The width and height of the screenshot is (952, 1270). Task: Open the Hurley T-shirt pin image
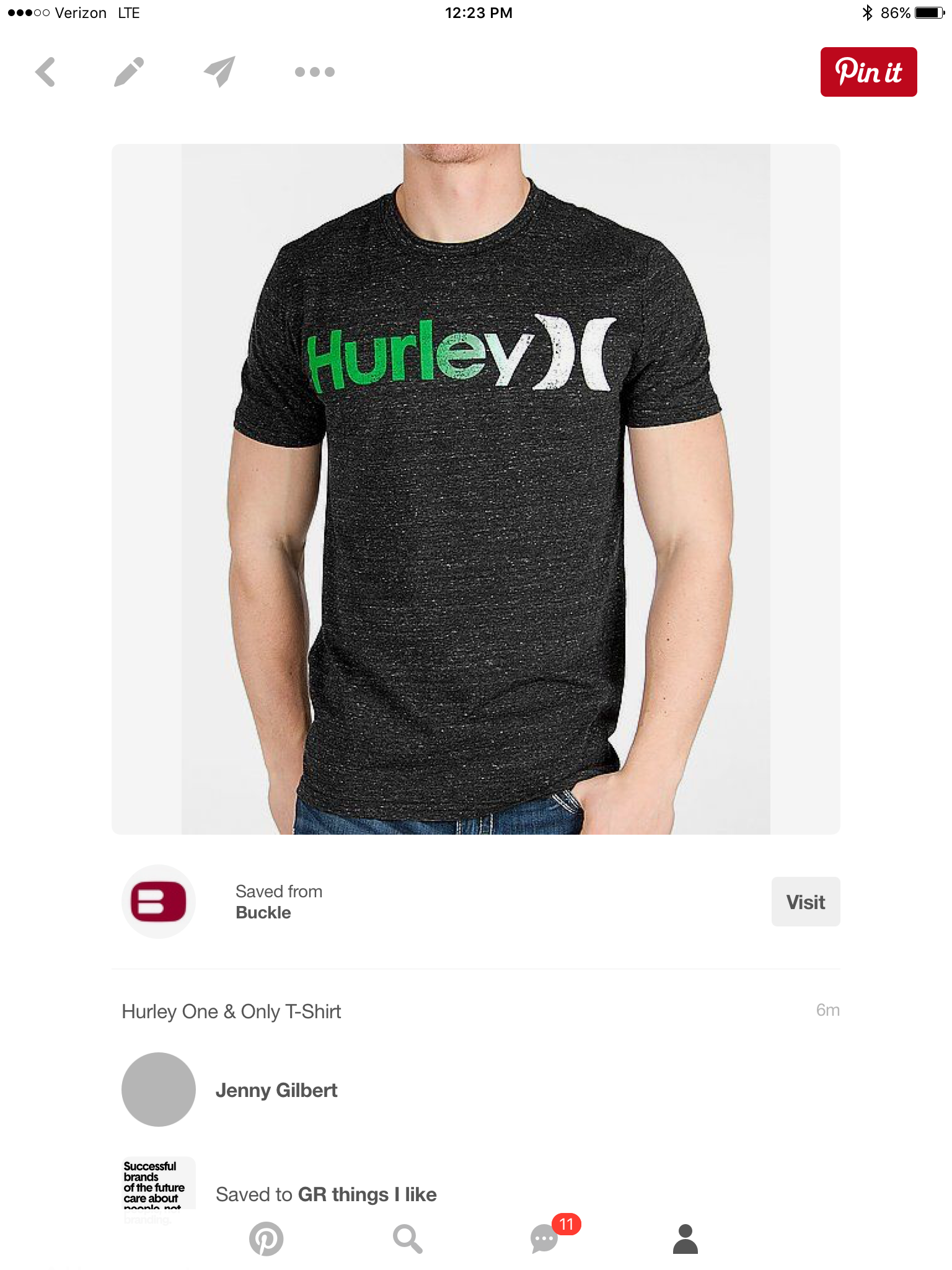(475, 489)
